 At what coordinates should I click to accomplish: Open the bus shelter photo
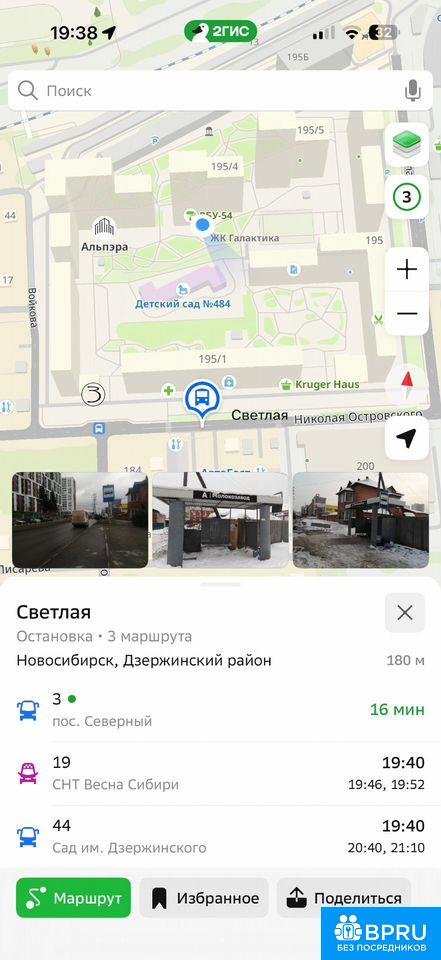(x=220, y=520)
